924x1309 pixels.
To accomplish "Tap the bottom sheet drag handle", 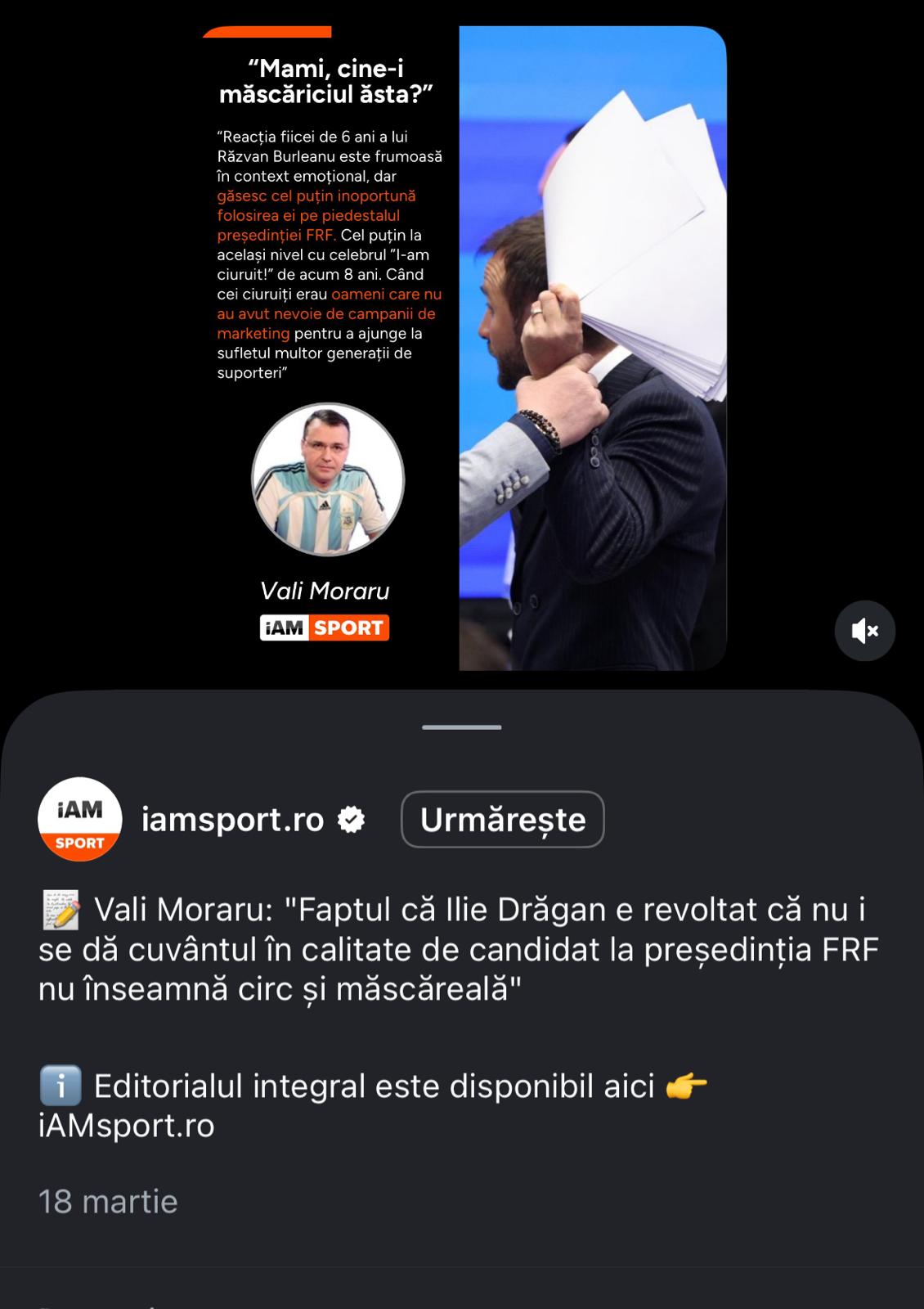I will (x=462, y=726).
